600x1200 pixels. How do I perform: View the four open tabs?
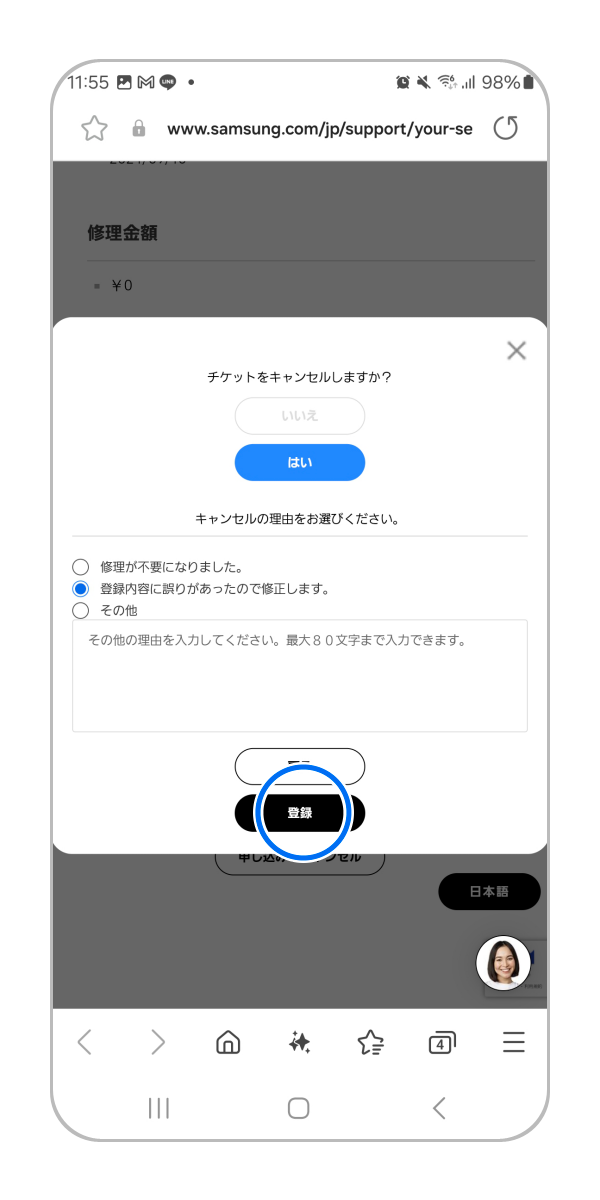click(x=442, y=1043)
